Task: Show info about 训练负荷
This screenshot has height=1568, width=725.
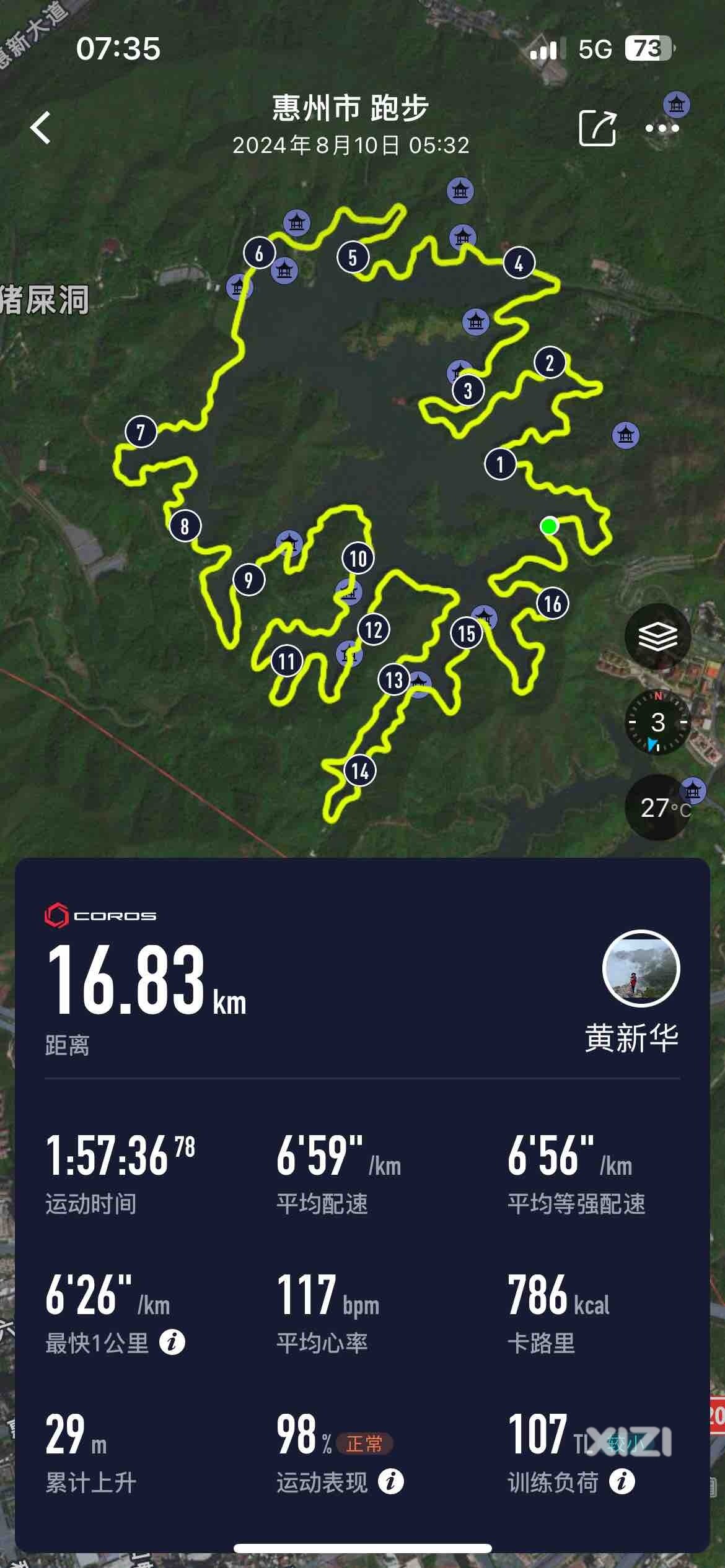Action: pyautogui.click(x=622, y=1482)
